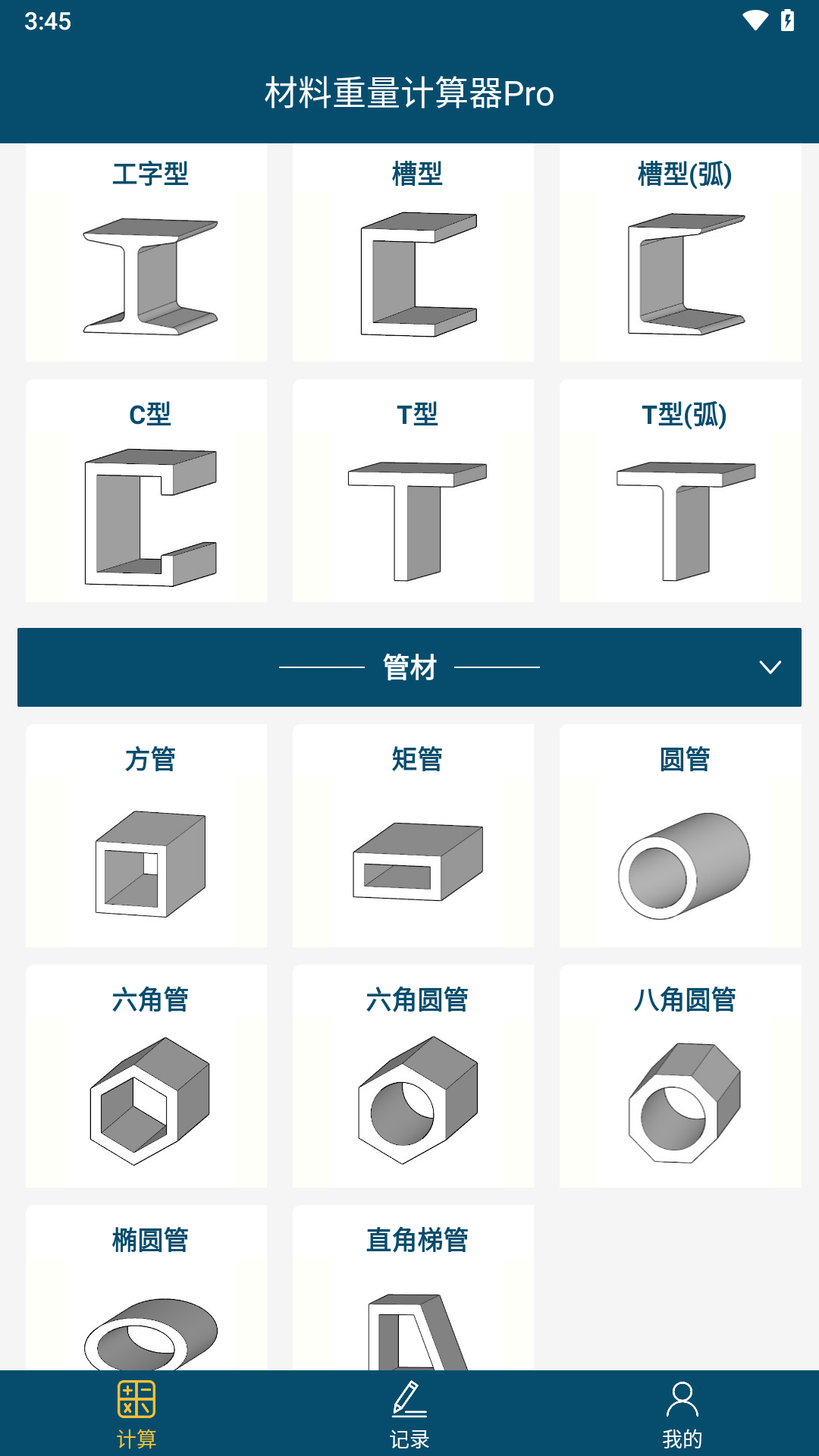This screenshot has height=1456, width=819.
Task: Choose the C型 profile card
Action: click(146, 491)
